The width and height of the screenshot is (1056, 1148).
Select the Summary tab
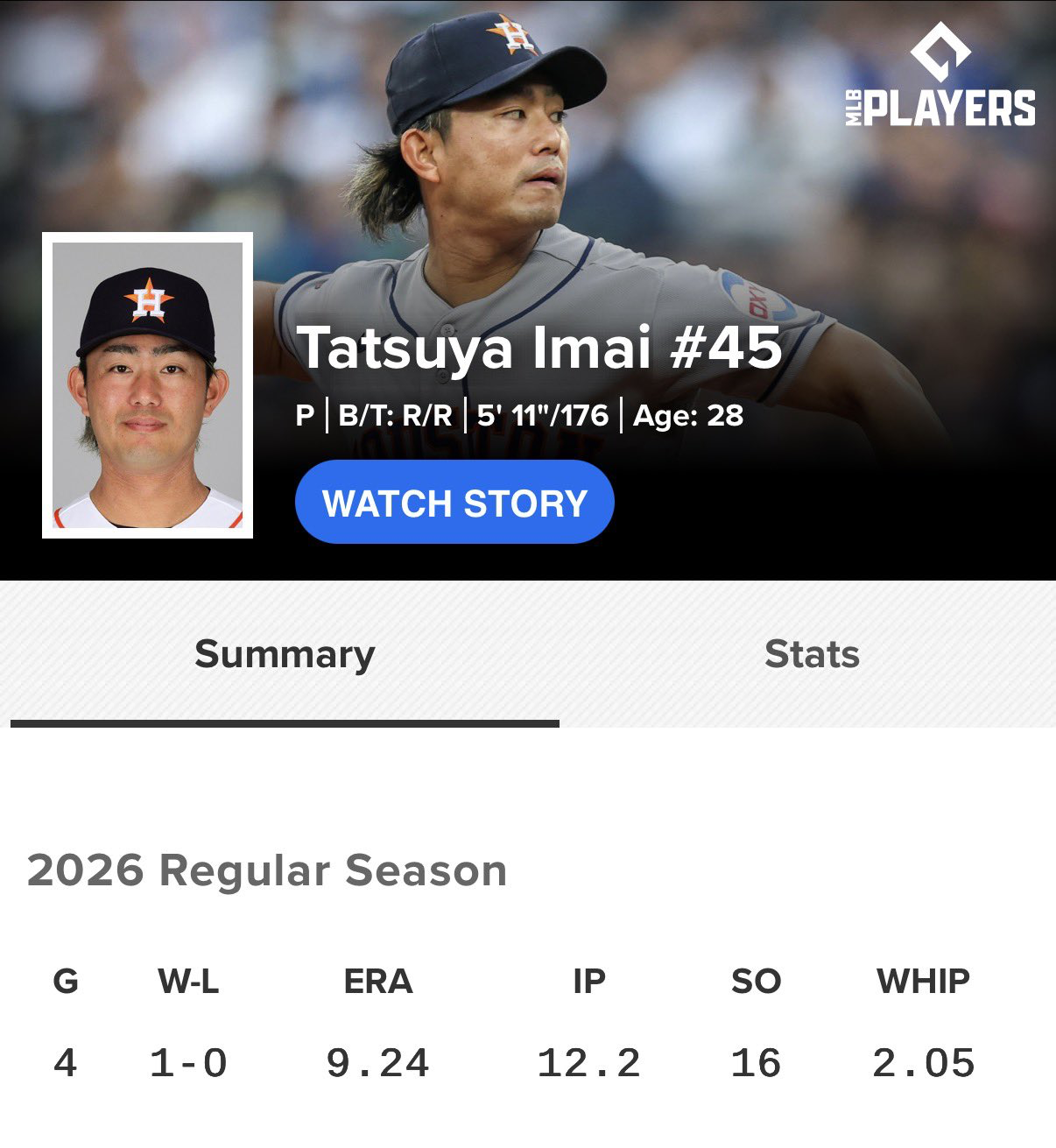tap(285, 654)
